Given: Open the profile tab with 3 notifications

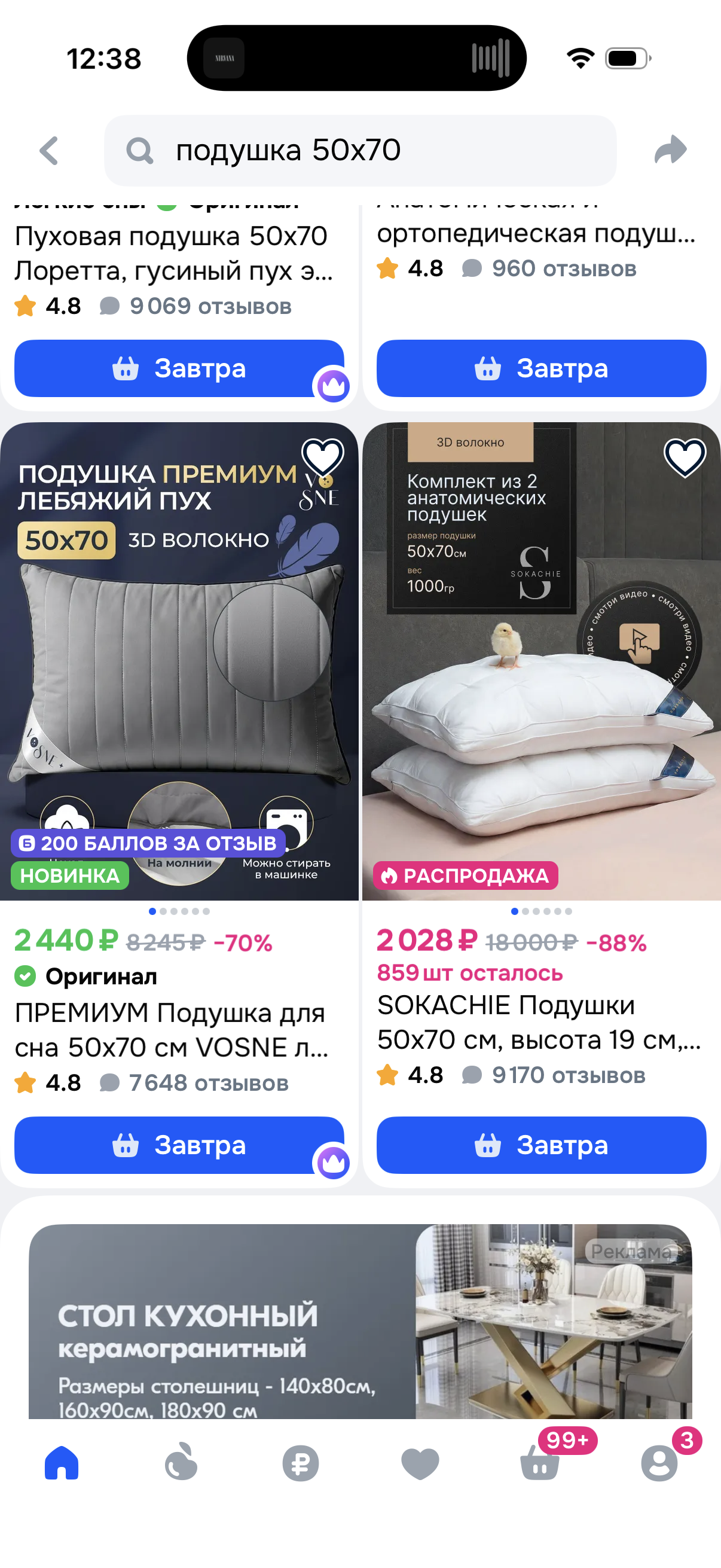Looking at the screenshot, I should [659, 1463].
